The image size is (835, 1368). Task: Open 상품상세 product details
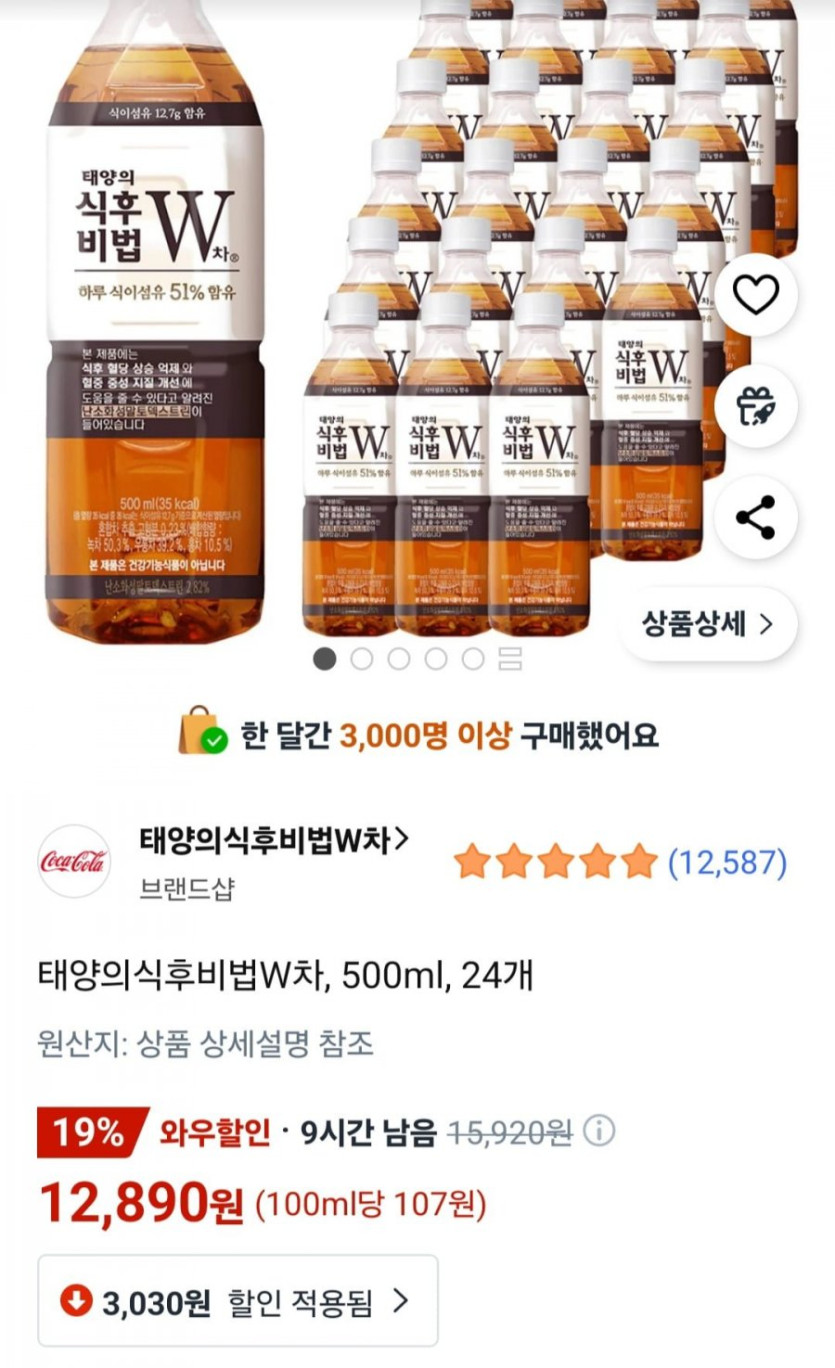(x=709, y=625)
